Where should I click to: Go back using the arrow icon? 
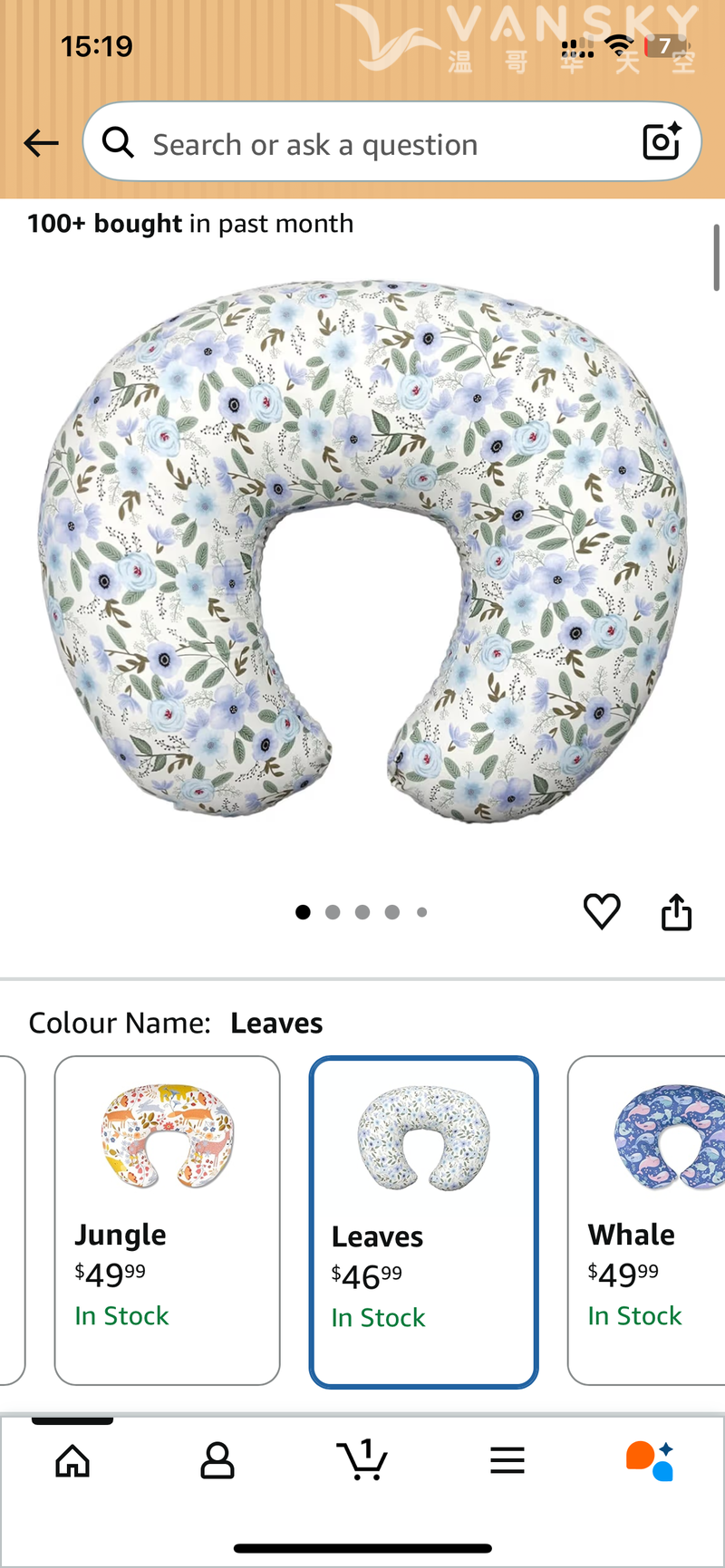point(41,143)
